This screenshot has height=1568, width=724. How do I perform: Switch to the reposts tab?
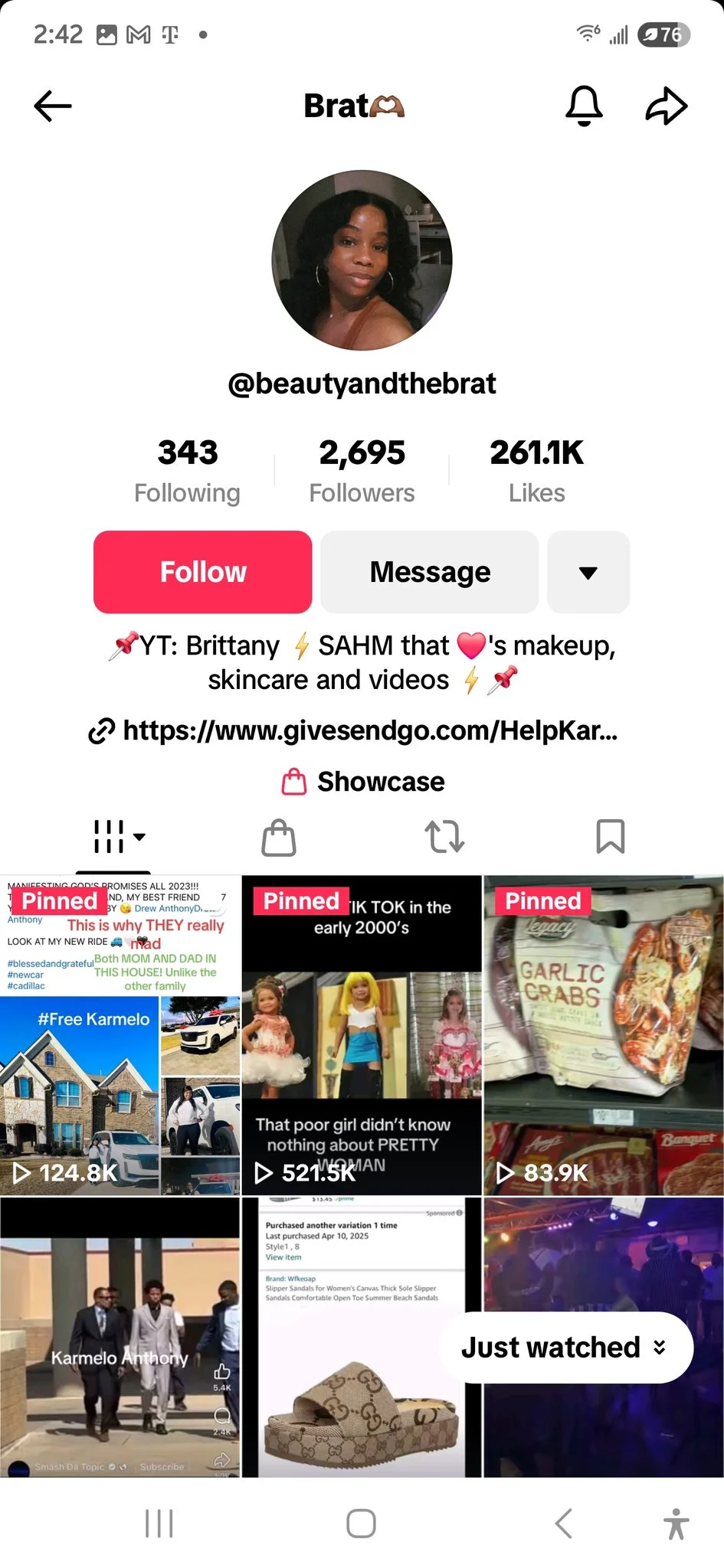coord(444,836)
